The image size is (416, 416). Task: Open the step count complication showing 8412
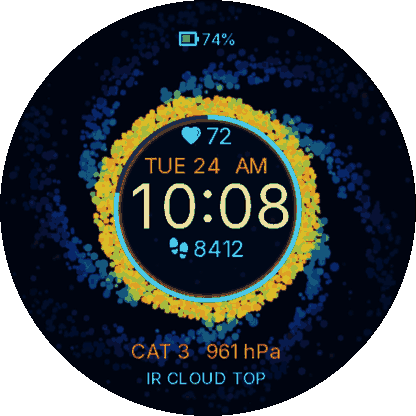coord(206,248)
